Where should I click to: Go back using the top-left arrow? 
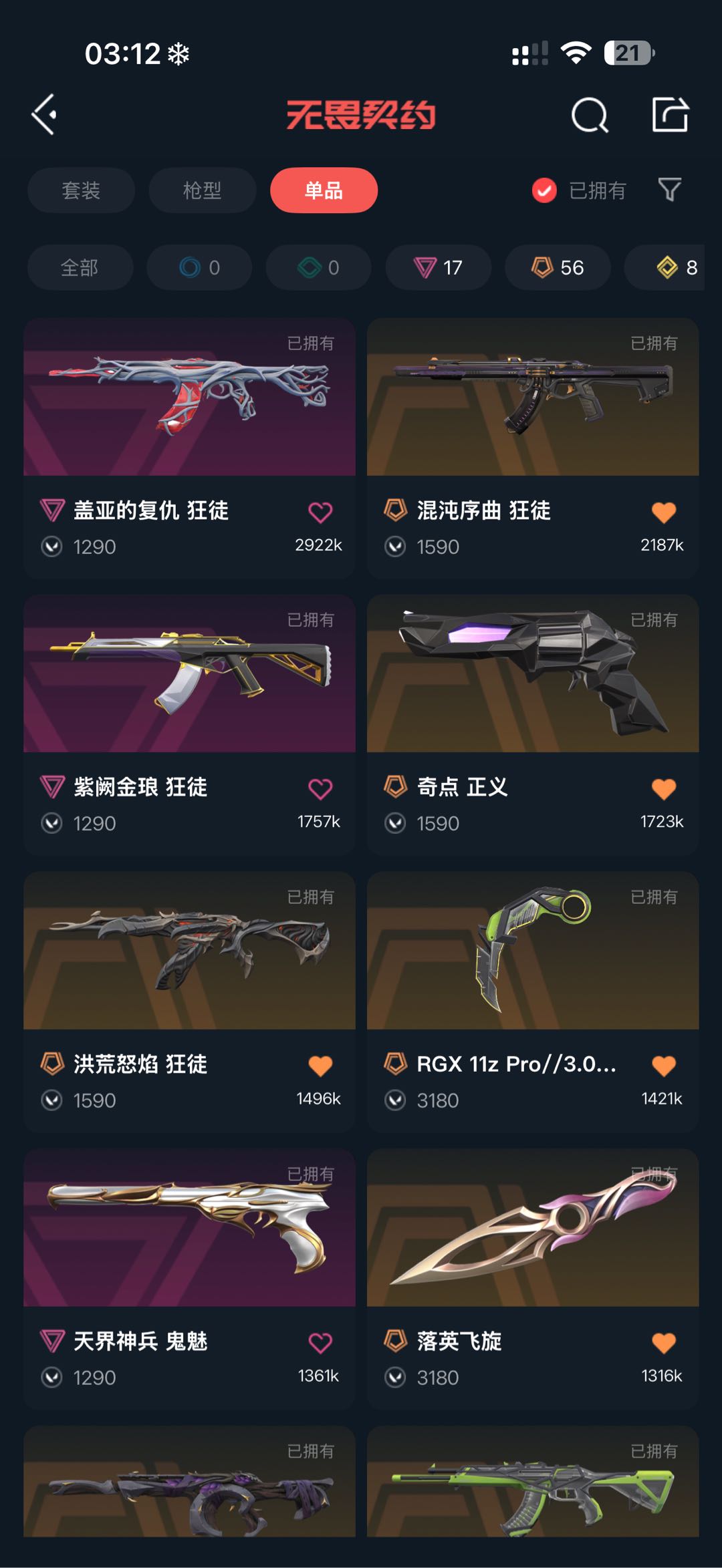(45, 115)
